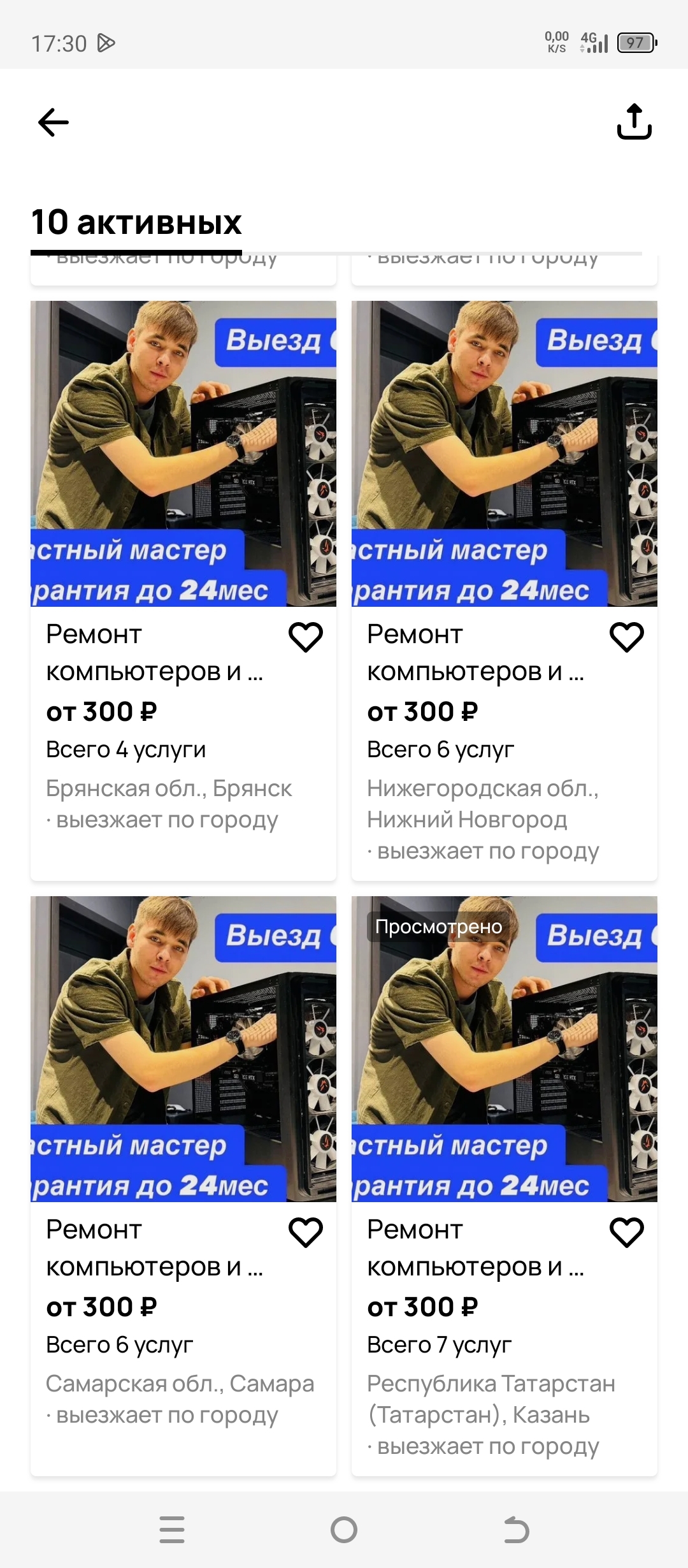Add the Брянск listing to favorites
This screenshot has width=688, height=1568.
[x=306, y=637]
